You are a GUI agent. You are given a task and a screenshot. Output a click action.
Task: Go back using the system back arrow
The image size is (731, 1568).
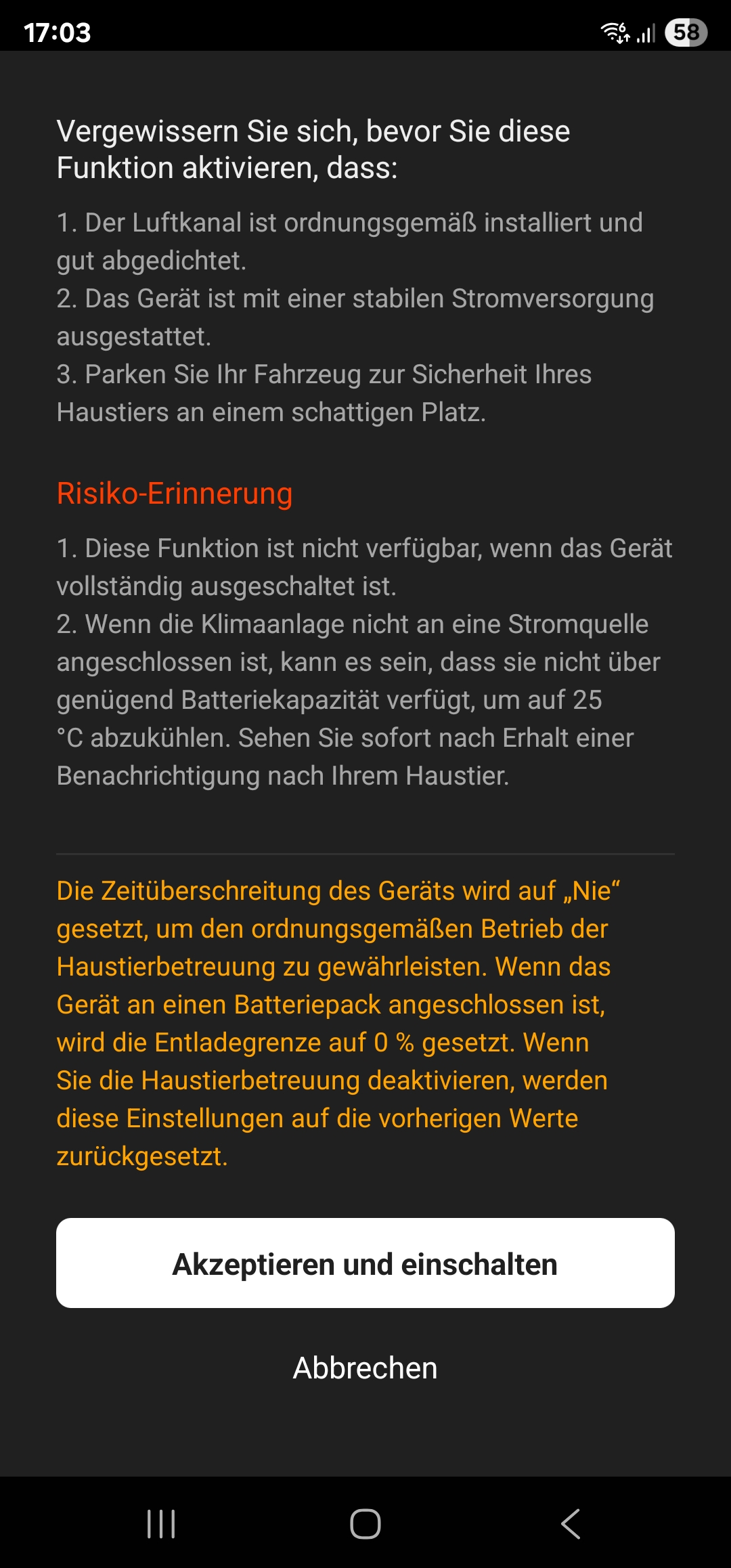571,1524
